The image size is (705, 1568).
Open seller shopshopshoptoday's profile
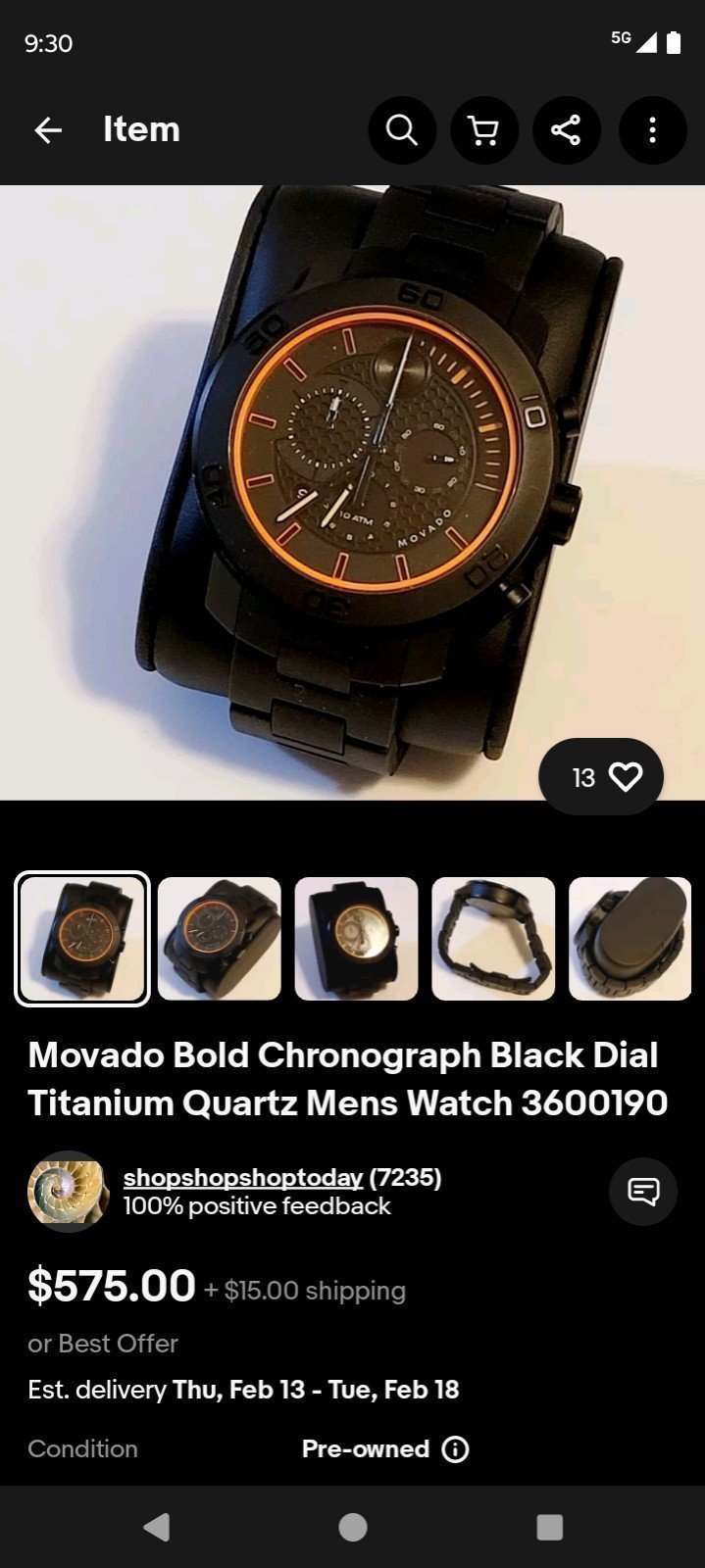coord(243,1178)
